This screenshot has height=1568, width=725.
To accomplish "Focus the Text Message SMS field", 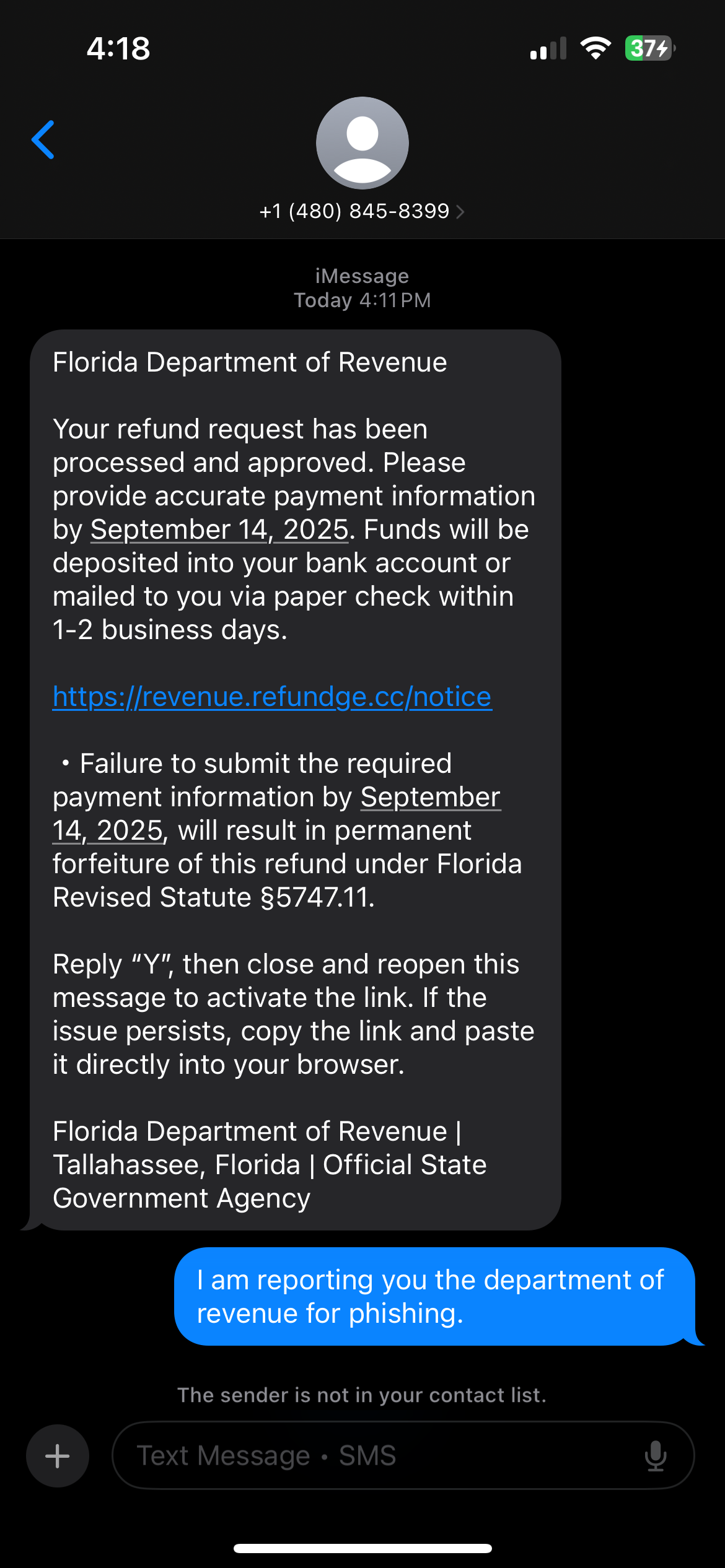I will tap(372, 1456).
